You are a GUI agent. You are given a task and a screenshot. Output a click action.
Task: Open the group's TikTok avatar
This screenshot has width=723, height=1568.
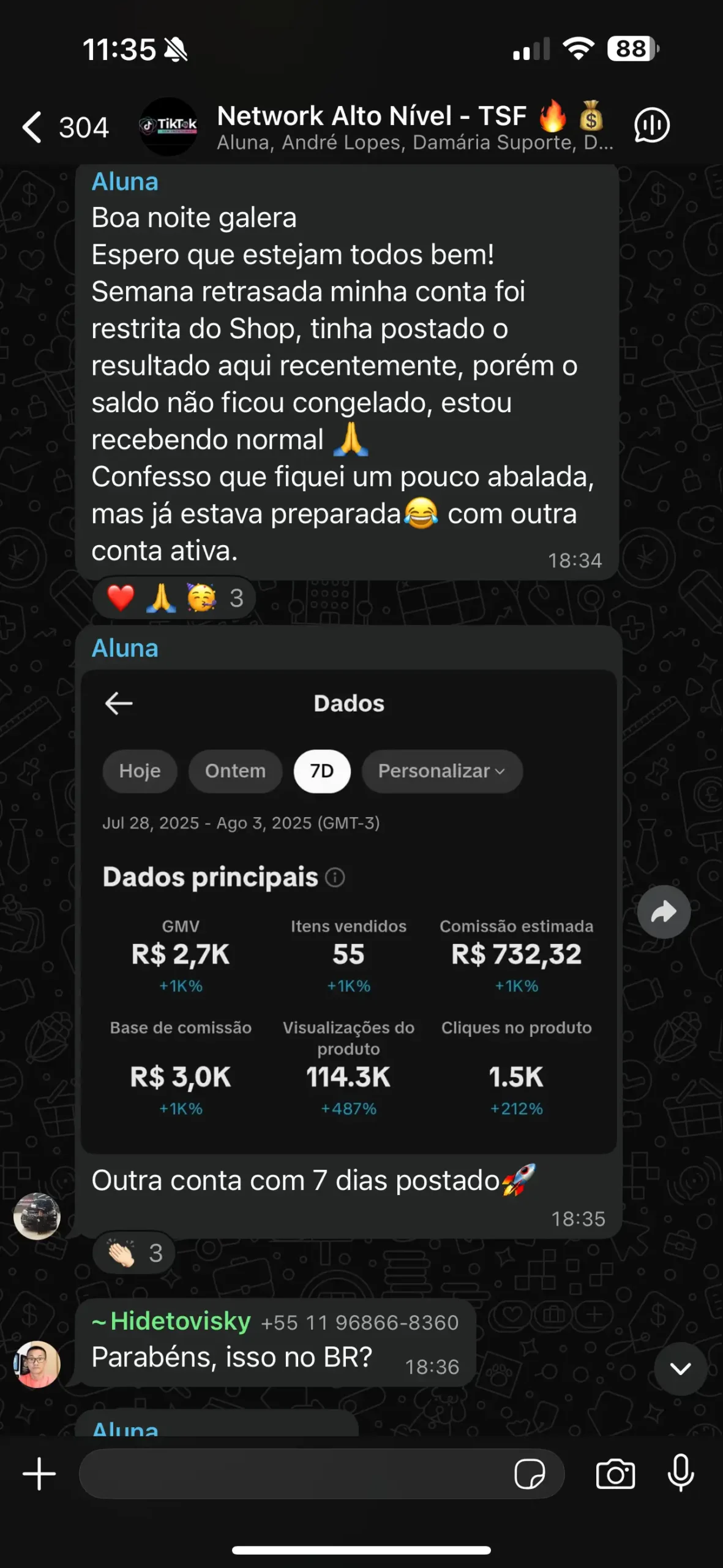(x=168, y=126)
